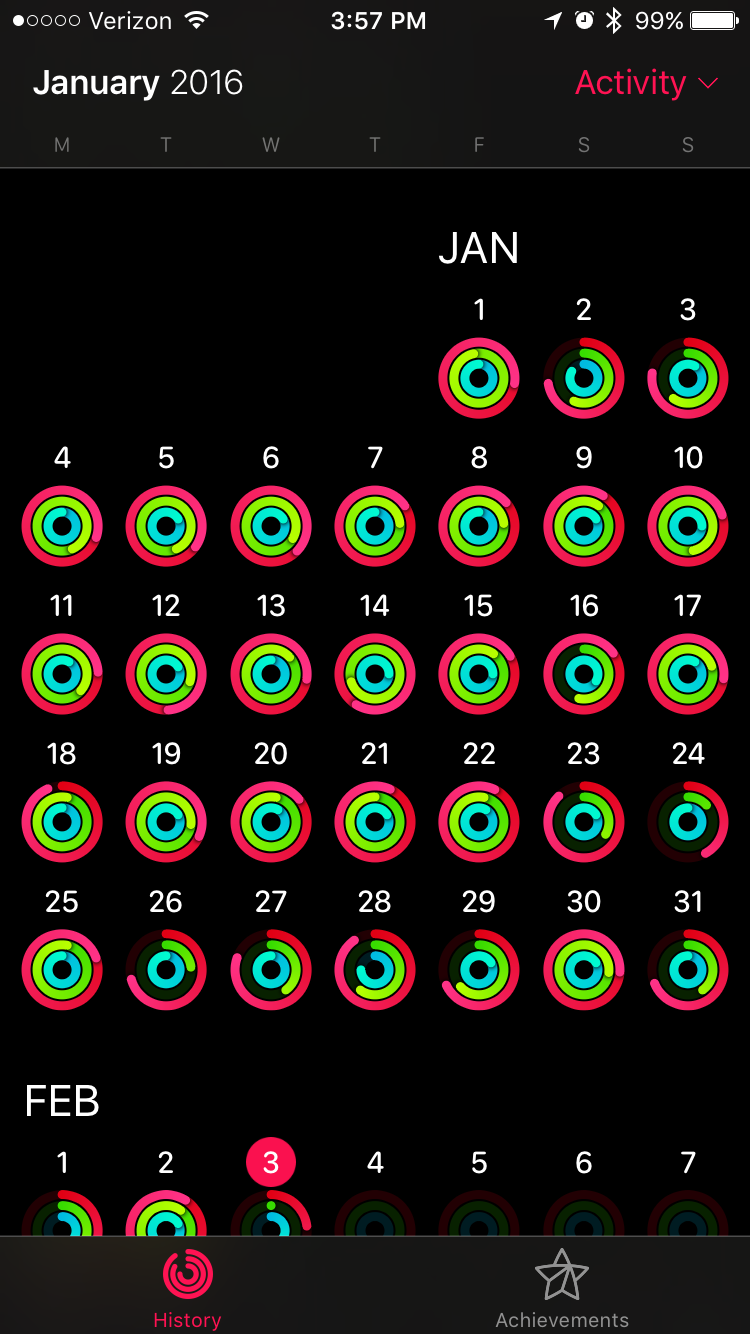Image resolution: width=750 pixels, height=1334 pixels.
Task: Show activity for January 5
Action: coord(166,526)
